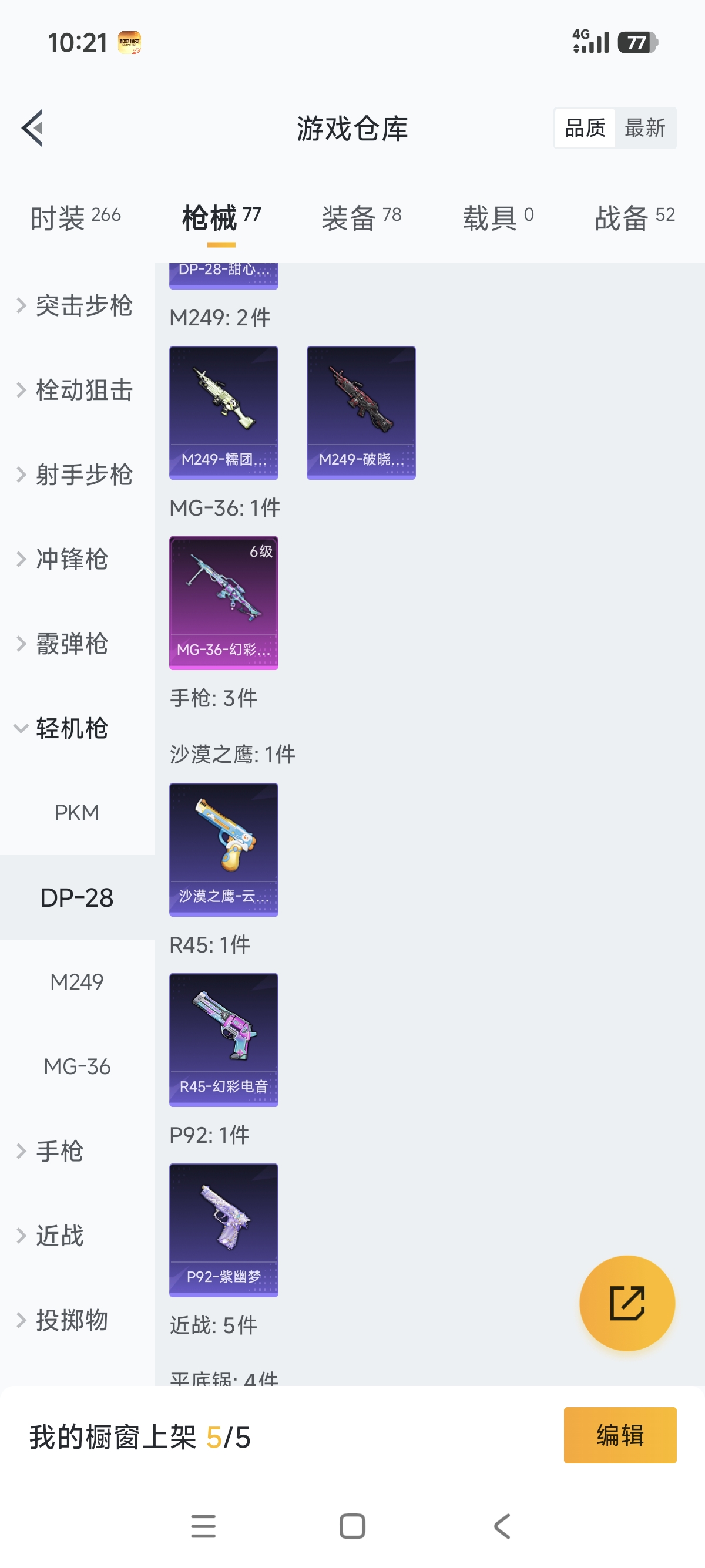Sort by 最新
Image resolution: width=705 pixels, height=1568 pixels.
point(644,128)
